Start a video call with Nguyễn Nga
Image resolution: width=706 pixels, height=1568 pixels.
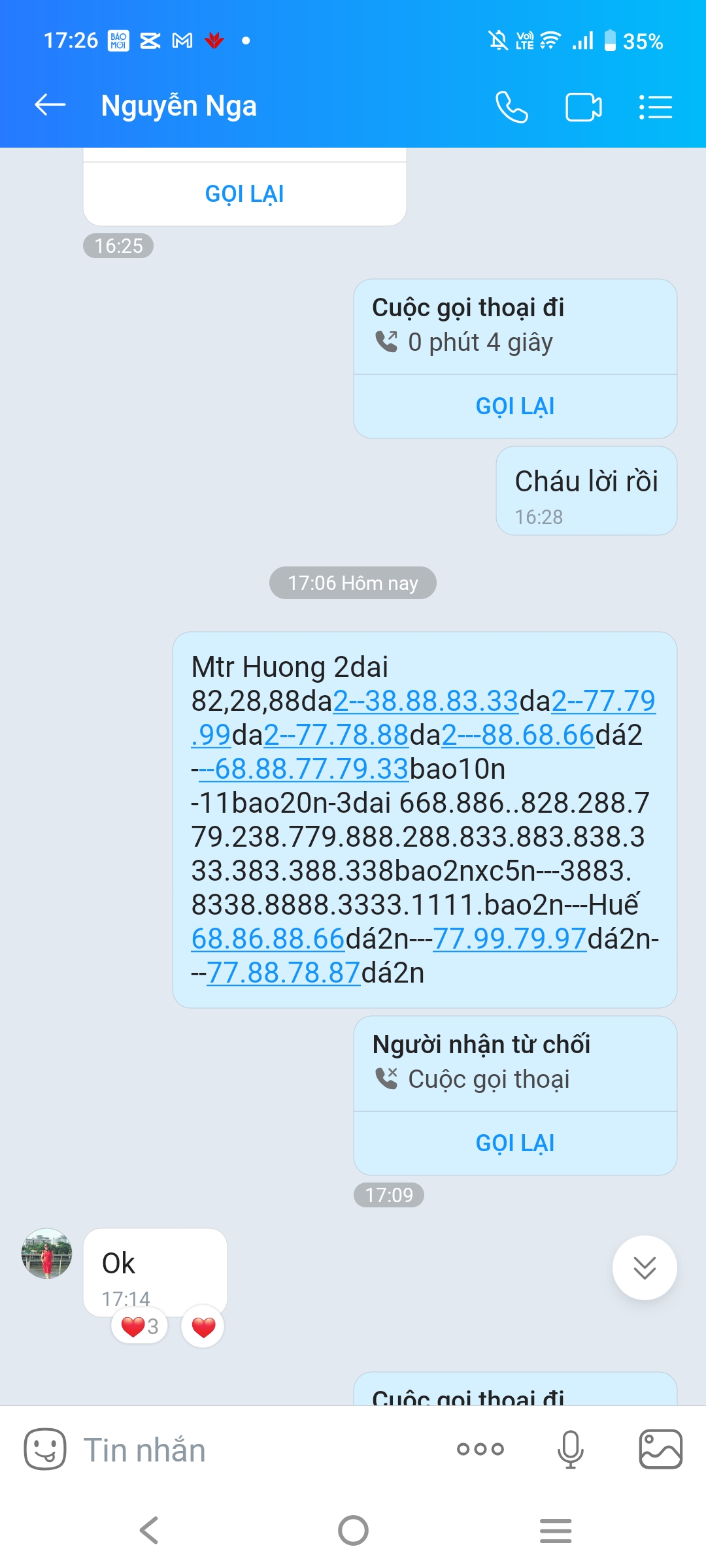click(x=583, y=107)
